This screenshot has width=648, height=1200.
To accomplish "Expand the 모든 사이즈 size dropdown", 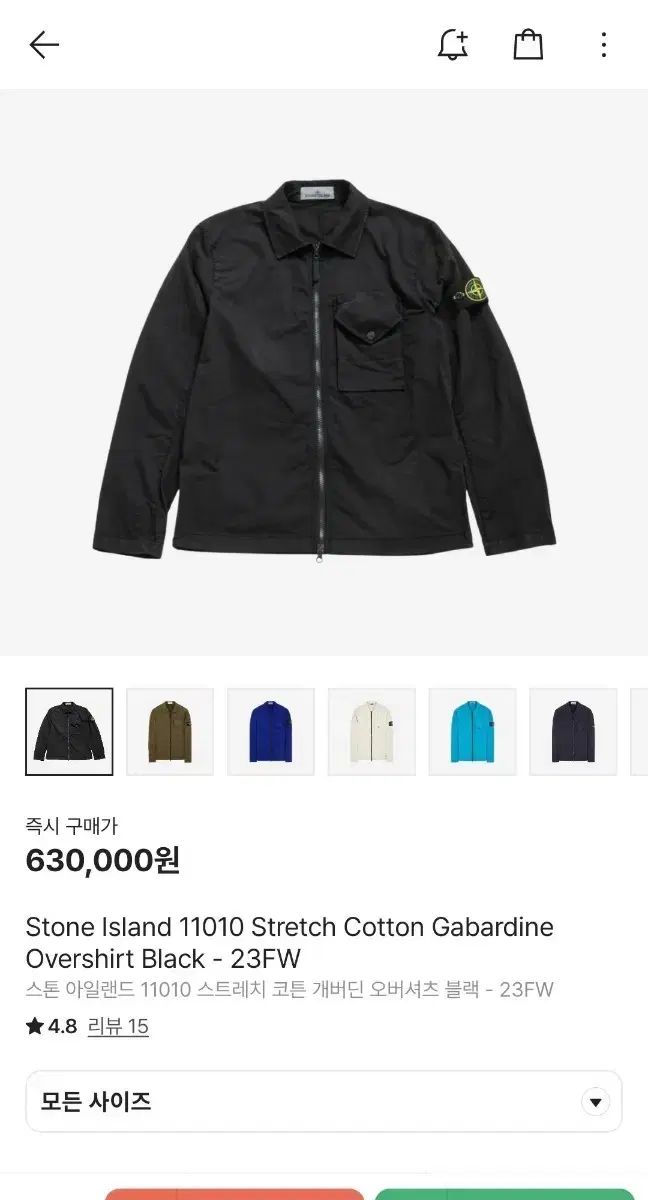I will point(324,1102).
